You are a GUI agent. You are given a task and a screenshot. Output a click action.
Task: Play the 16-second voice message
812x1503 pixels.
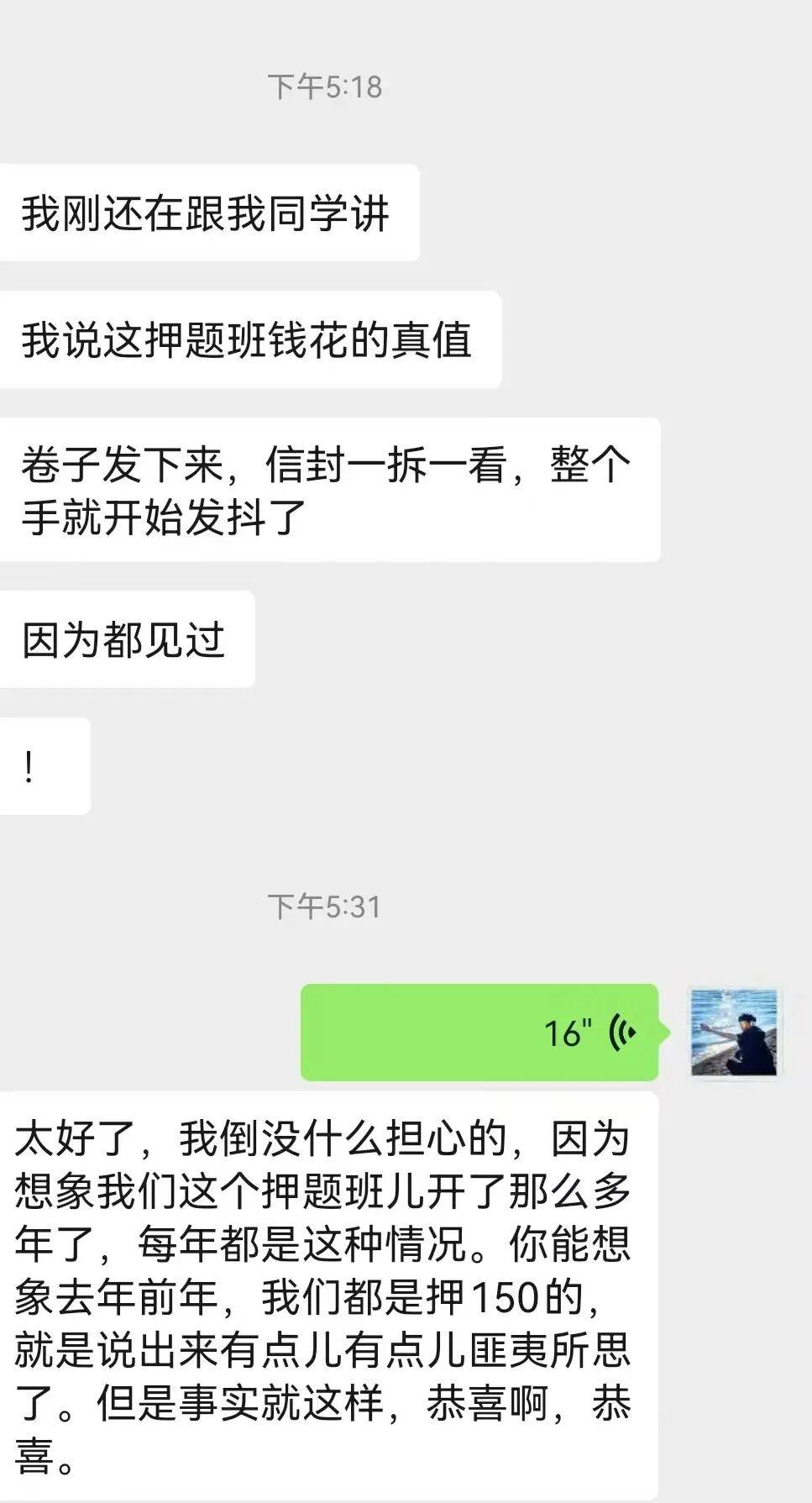click(479, 1032)
